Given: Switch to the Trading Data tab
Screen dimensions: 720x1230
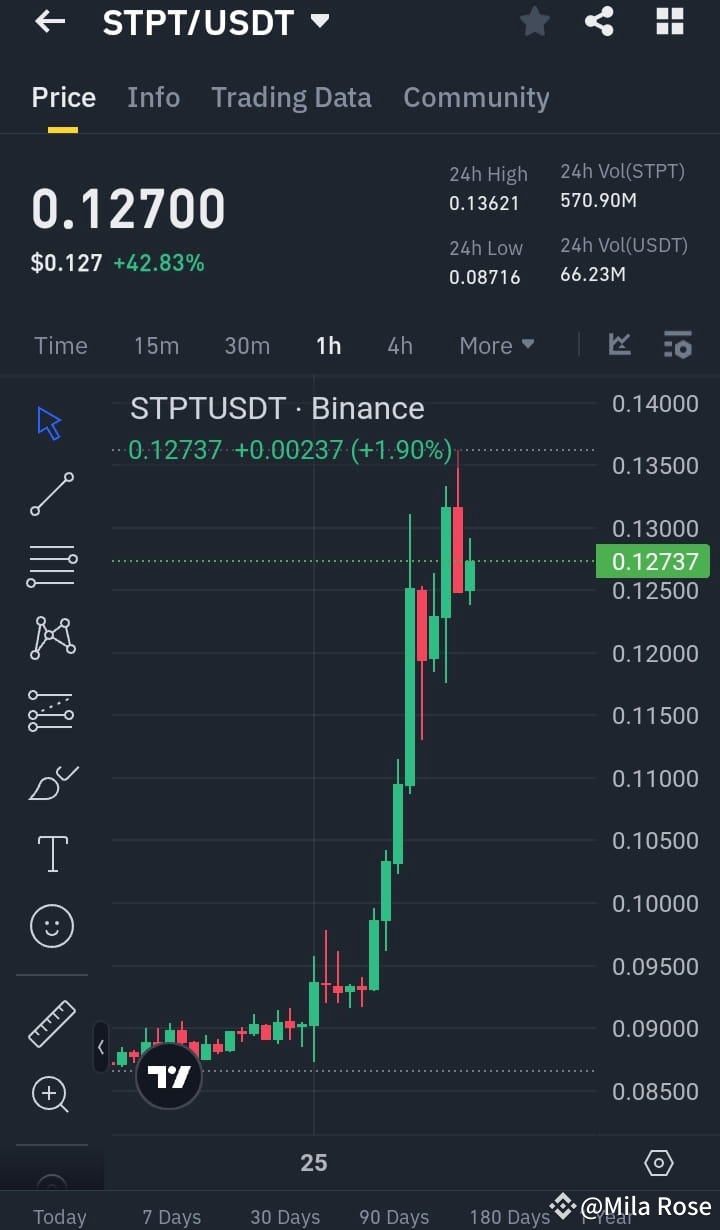Looking at the screenshot, I should tap(291, 97).
